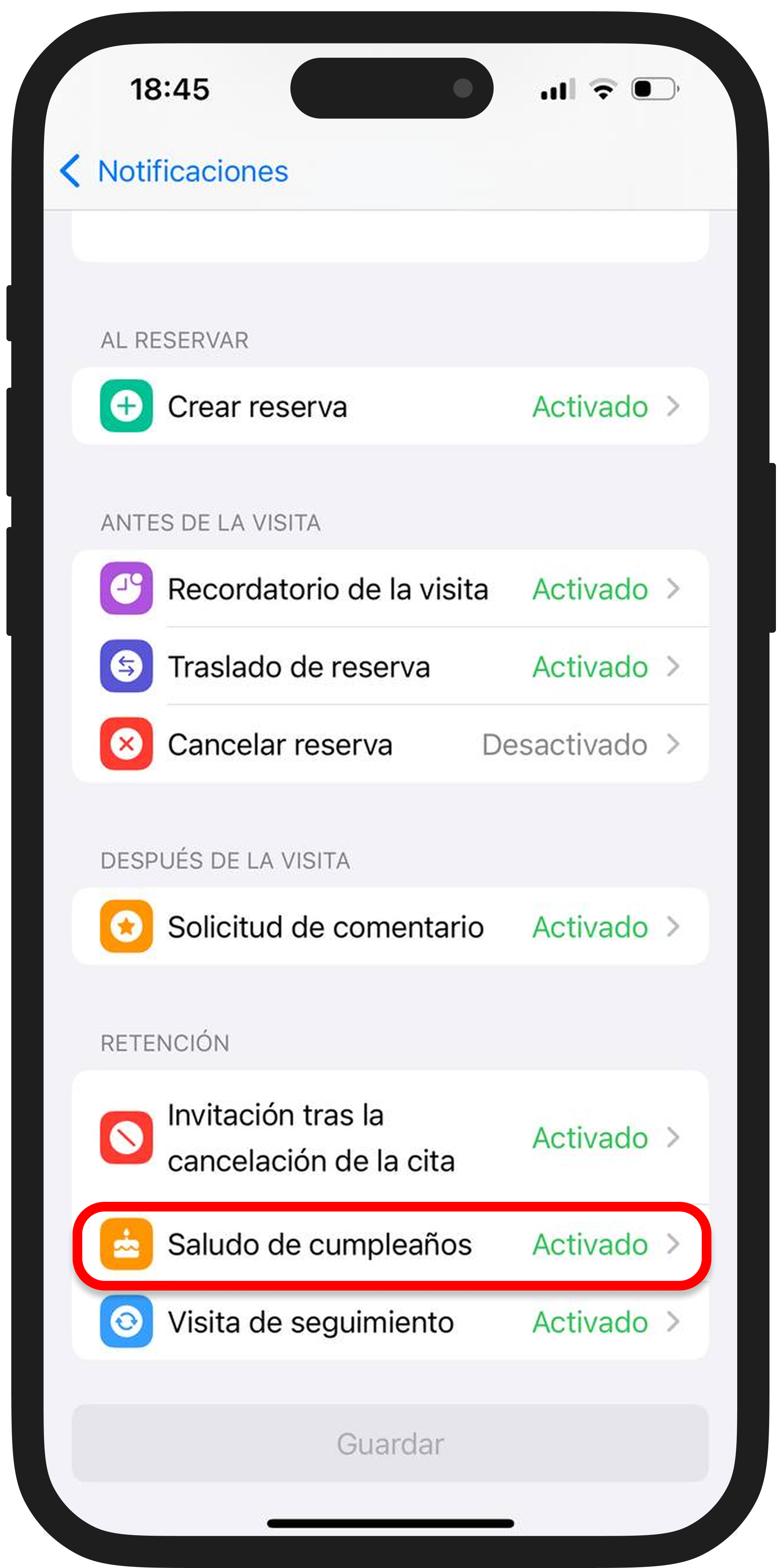Tap the Guardar button

click(390, 1444)
